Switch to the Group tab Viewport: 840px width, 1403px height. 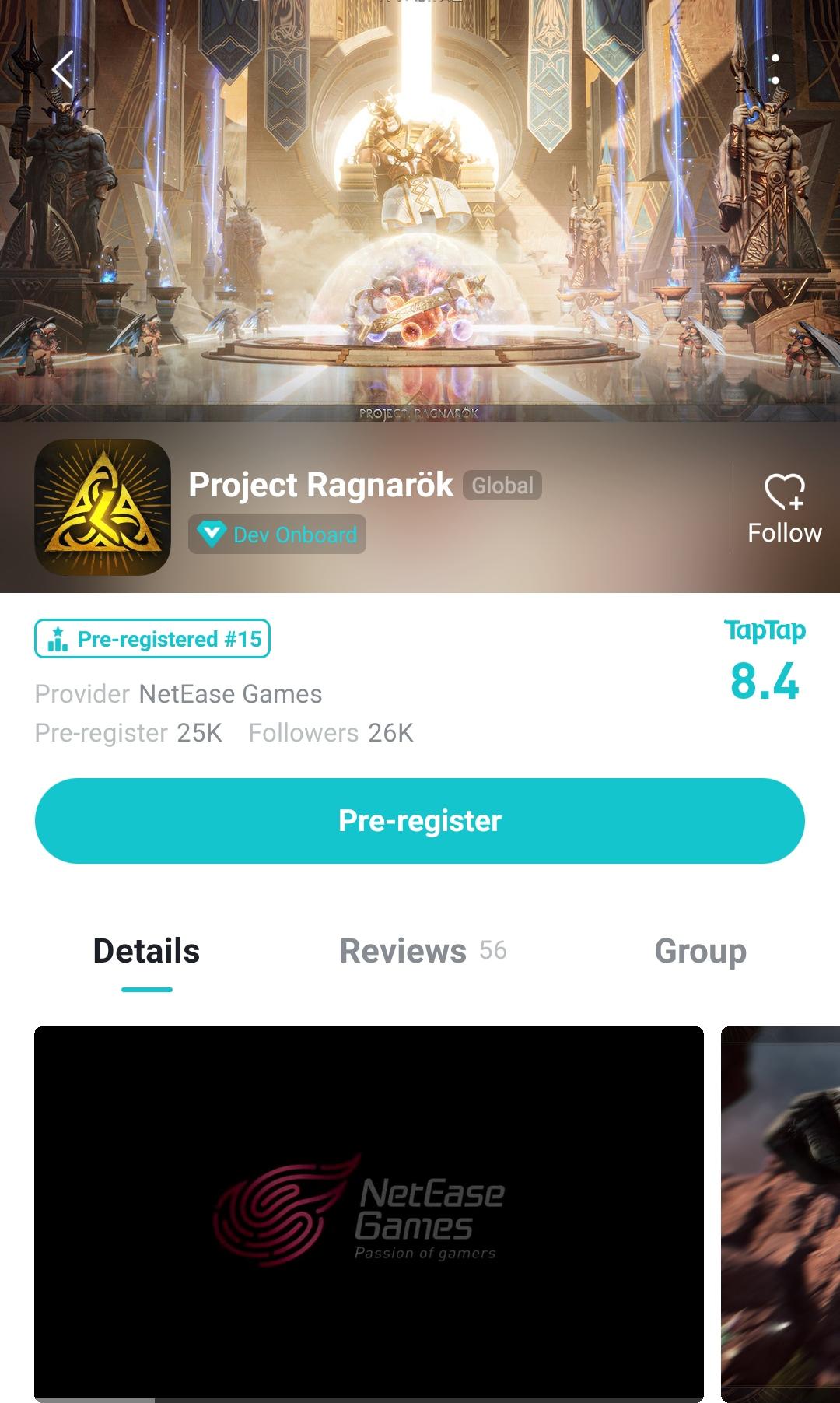pos(700,951)
